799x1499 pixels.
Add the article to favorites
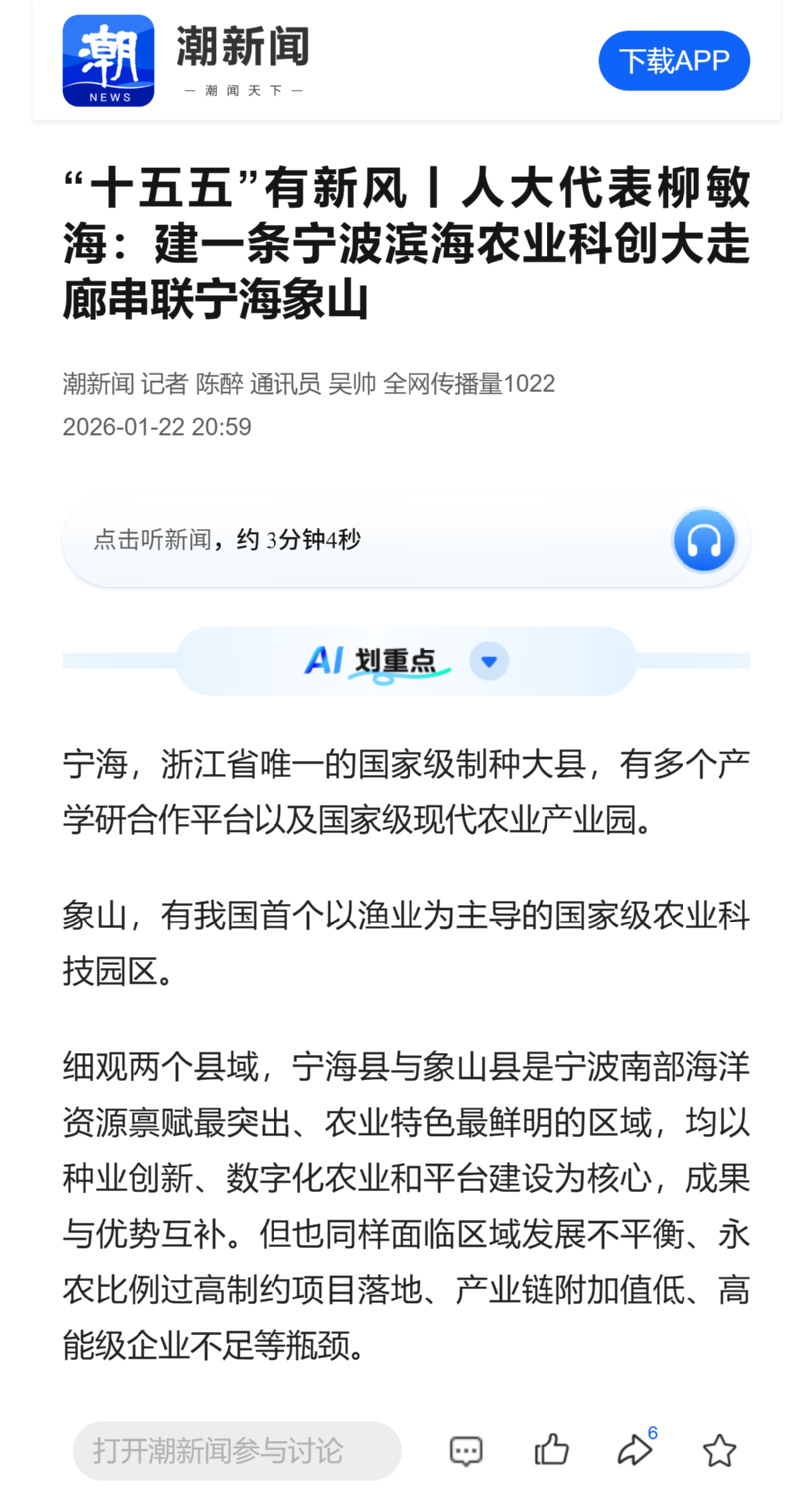719,1450
